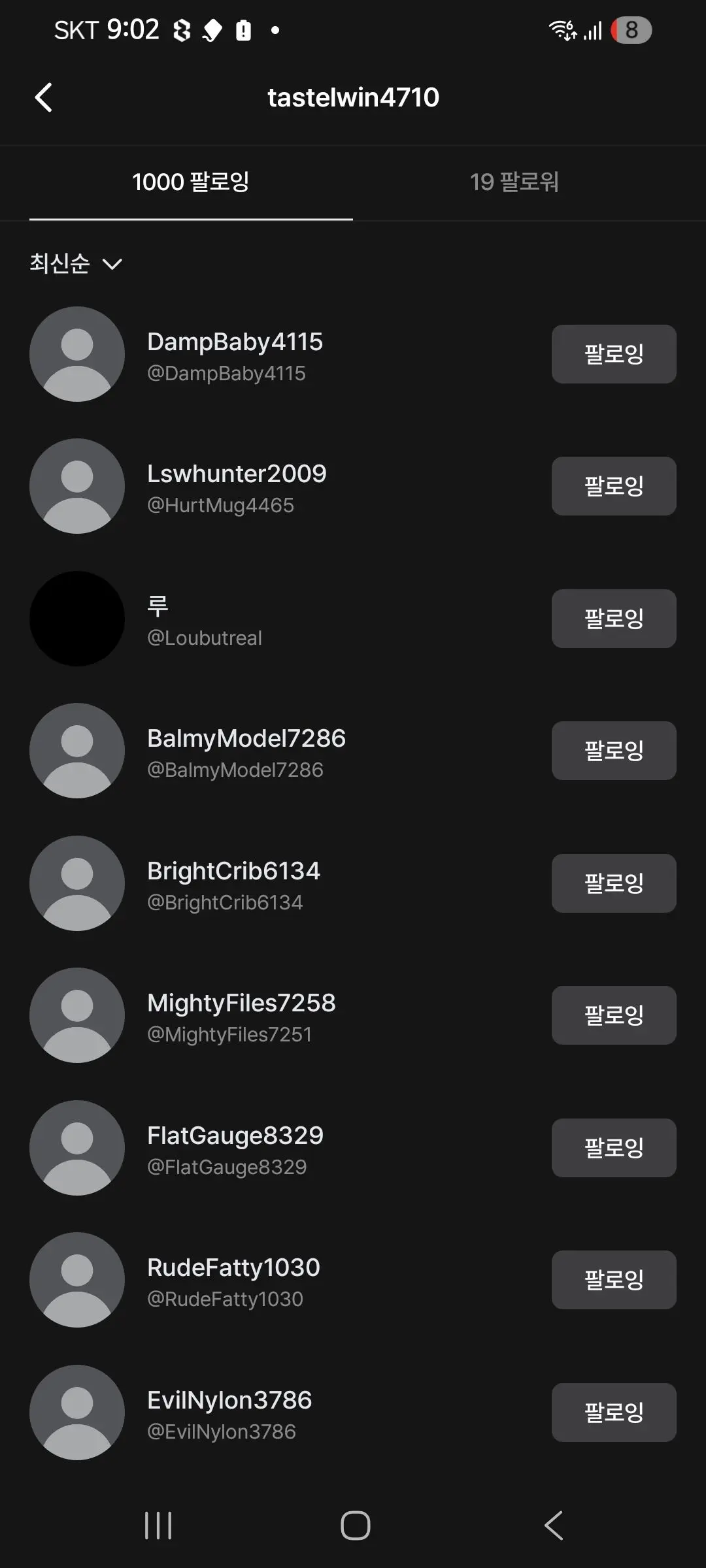This screenshot has width=706, height=1568.
Task: Select the 1000 팔로잉 tab
Action: pyautogui.click(x=191, y=182)
